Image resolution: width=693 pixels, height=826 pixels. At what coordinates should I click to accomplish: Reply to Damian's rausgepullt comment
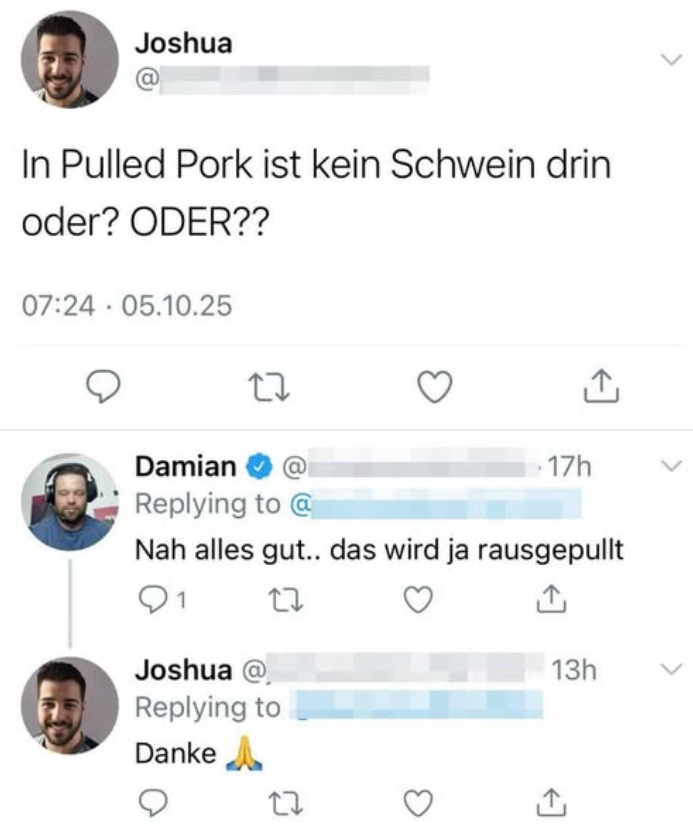[x=152, y=599]
